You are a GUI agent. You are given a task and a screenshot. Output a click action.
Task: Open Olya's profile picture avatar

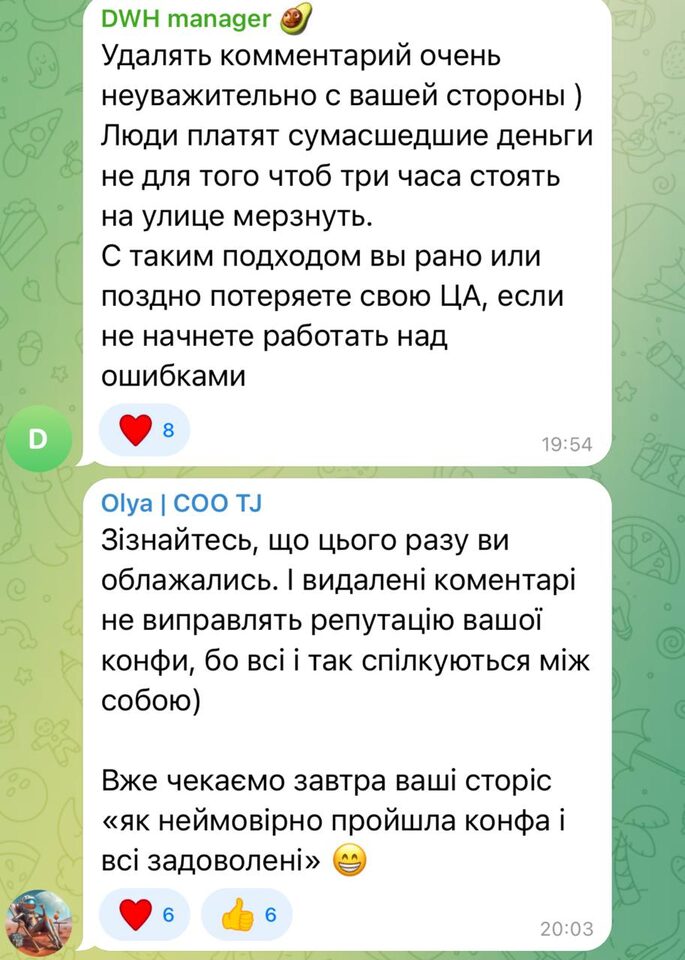click(x=39, y=921)
